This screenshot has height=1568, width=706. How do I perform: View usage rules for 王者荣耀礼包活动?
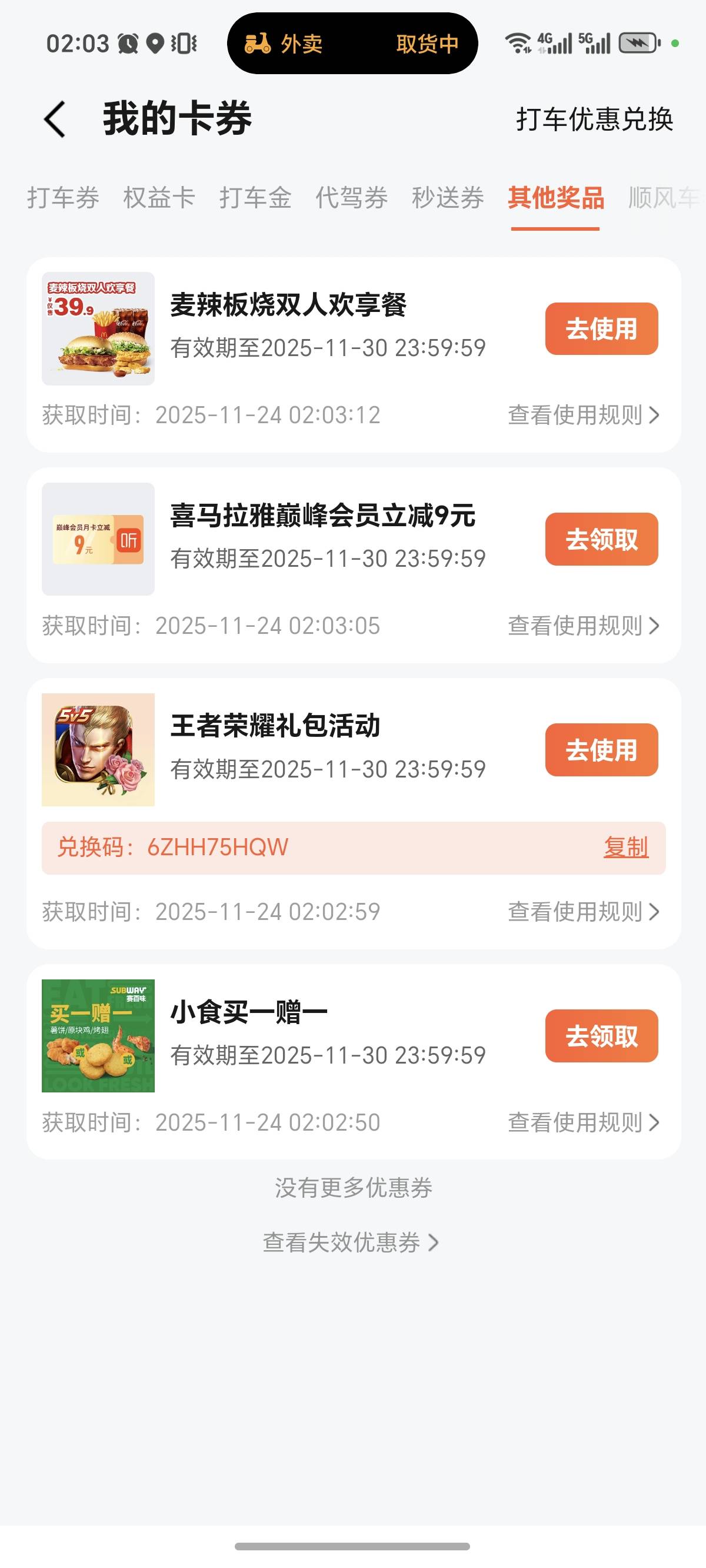coord(583,912)
